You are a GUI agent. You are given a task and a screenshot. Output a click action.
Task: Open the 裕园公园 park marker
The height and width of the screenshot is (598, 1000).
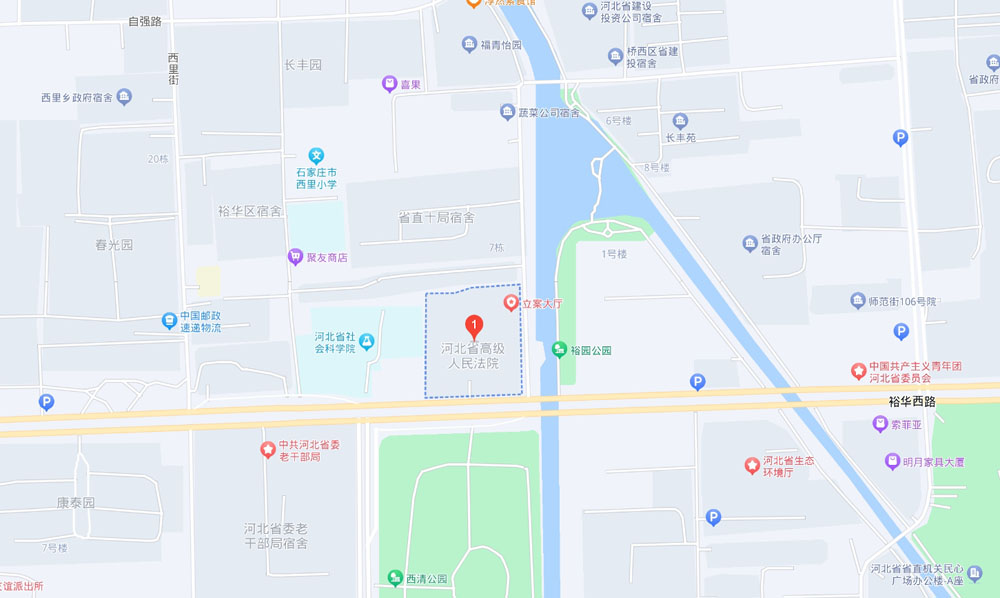click(x=559, y=350)
